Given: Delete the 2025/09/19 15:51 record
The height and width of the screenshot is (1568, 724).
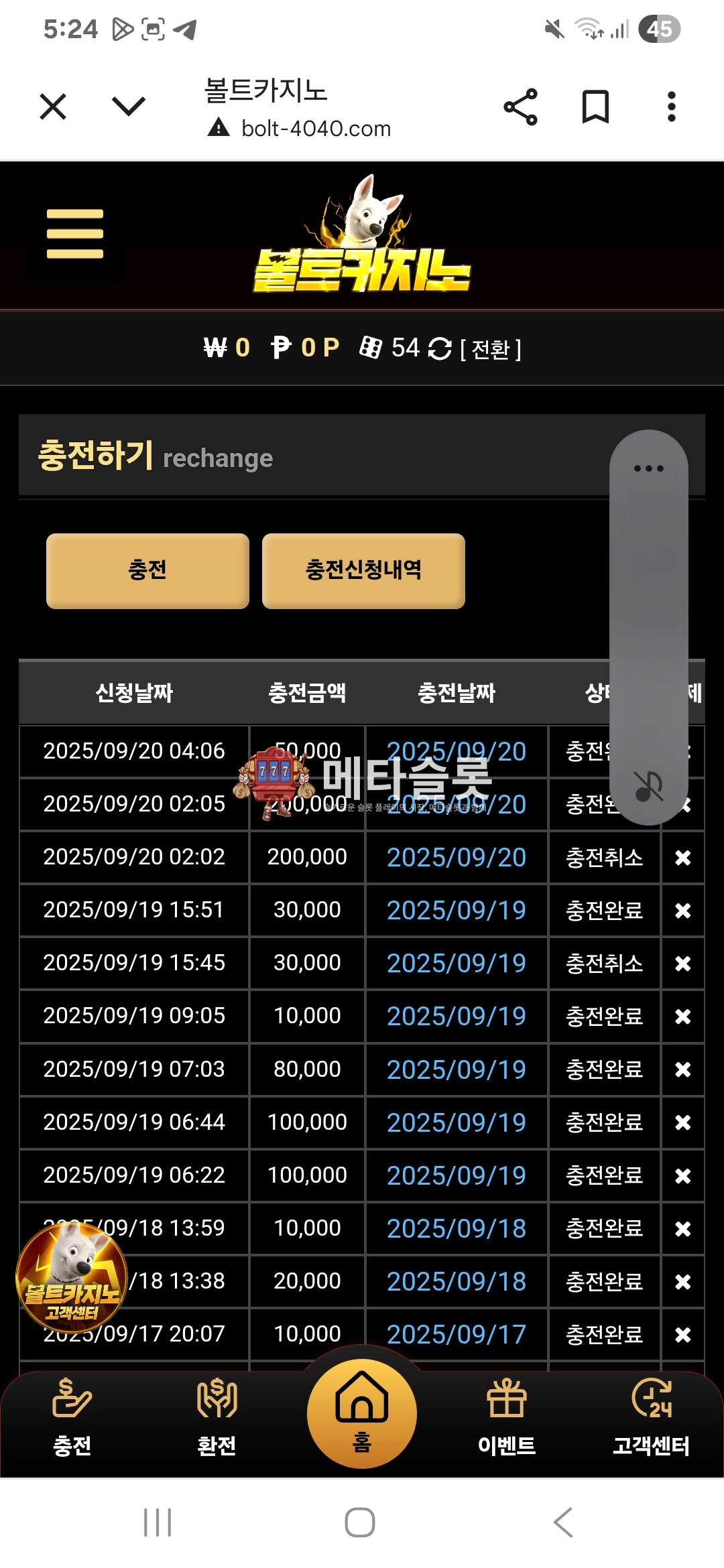Looking at the screenshot, I should [x=682, y=911].
